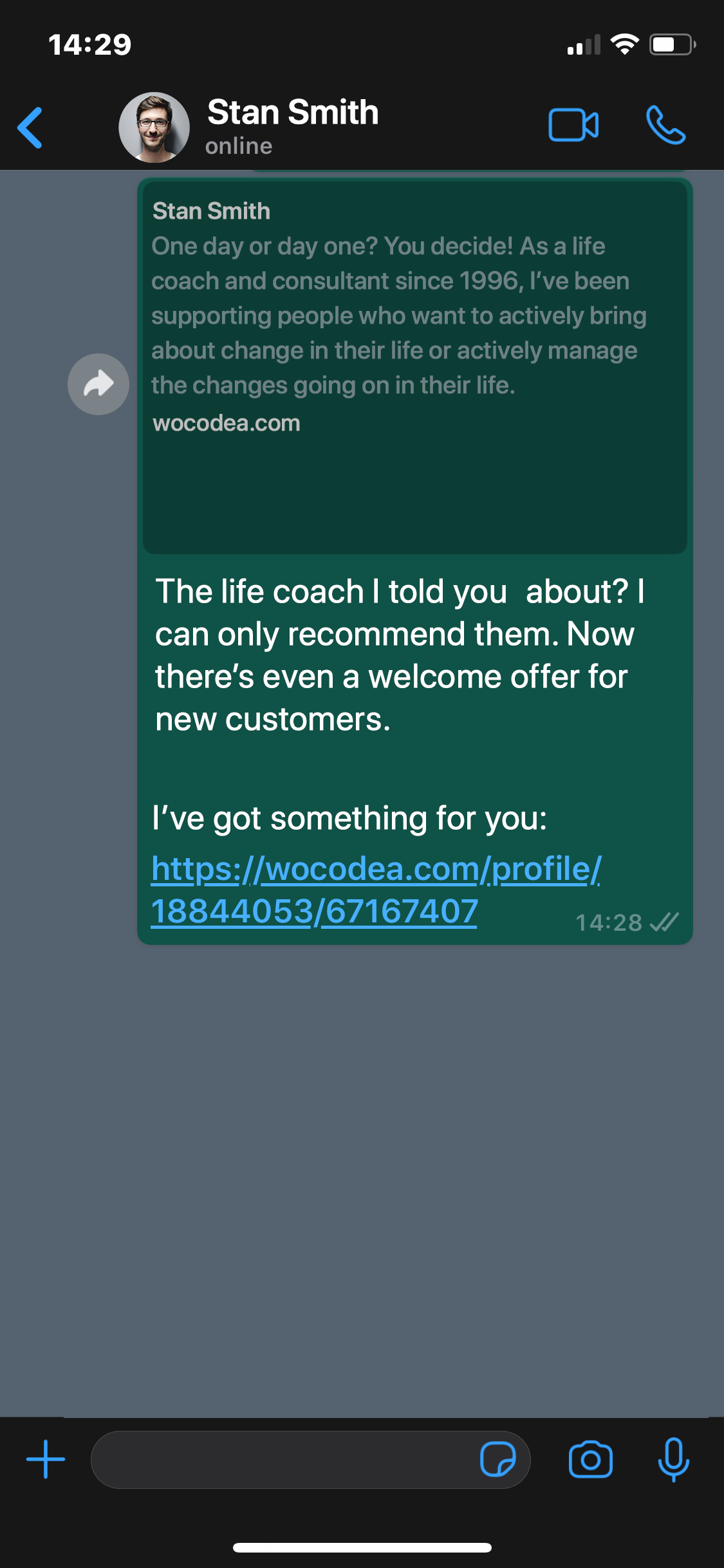
Task: Focus the message text field
Action: 283,1459
